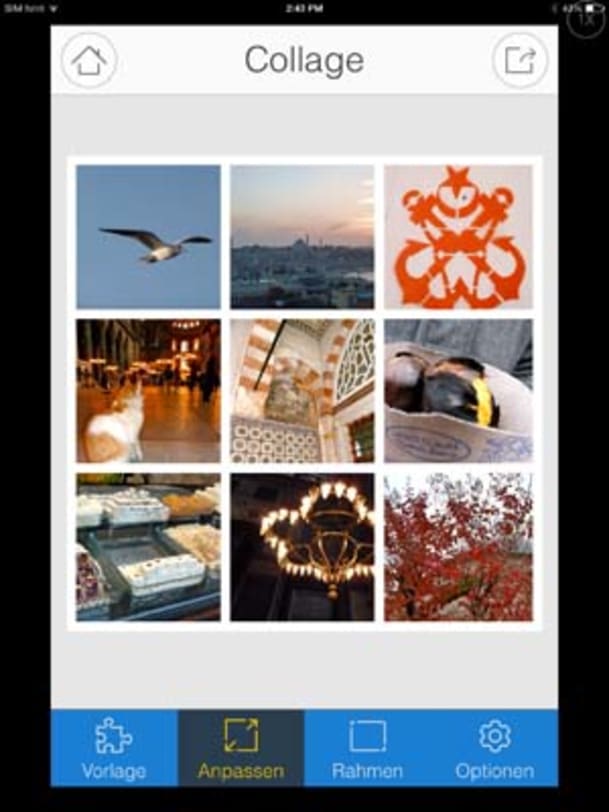Screen dimensions: 609x812
Task: Select the orange paper cutout tile
Action: point(458,237)
